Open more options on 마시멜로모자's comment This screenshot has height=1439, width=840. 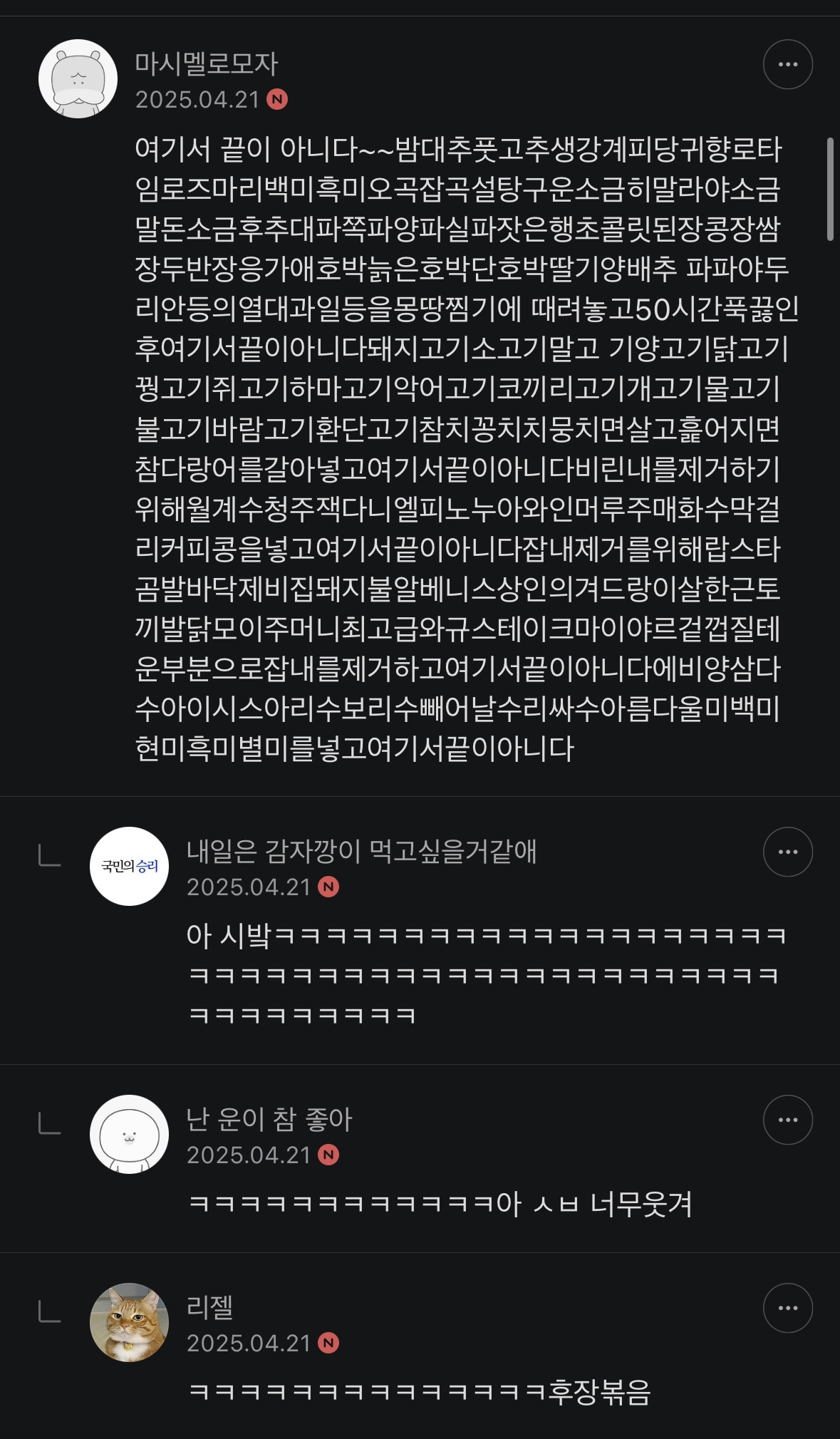[x=787, y=64]
